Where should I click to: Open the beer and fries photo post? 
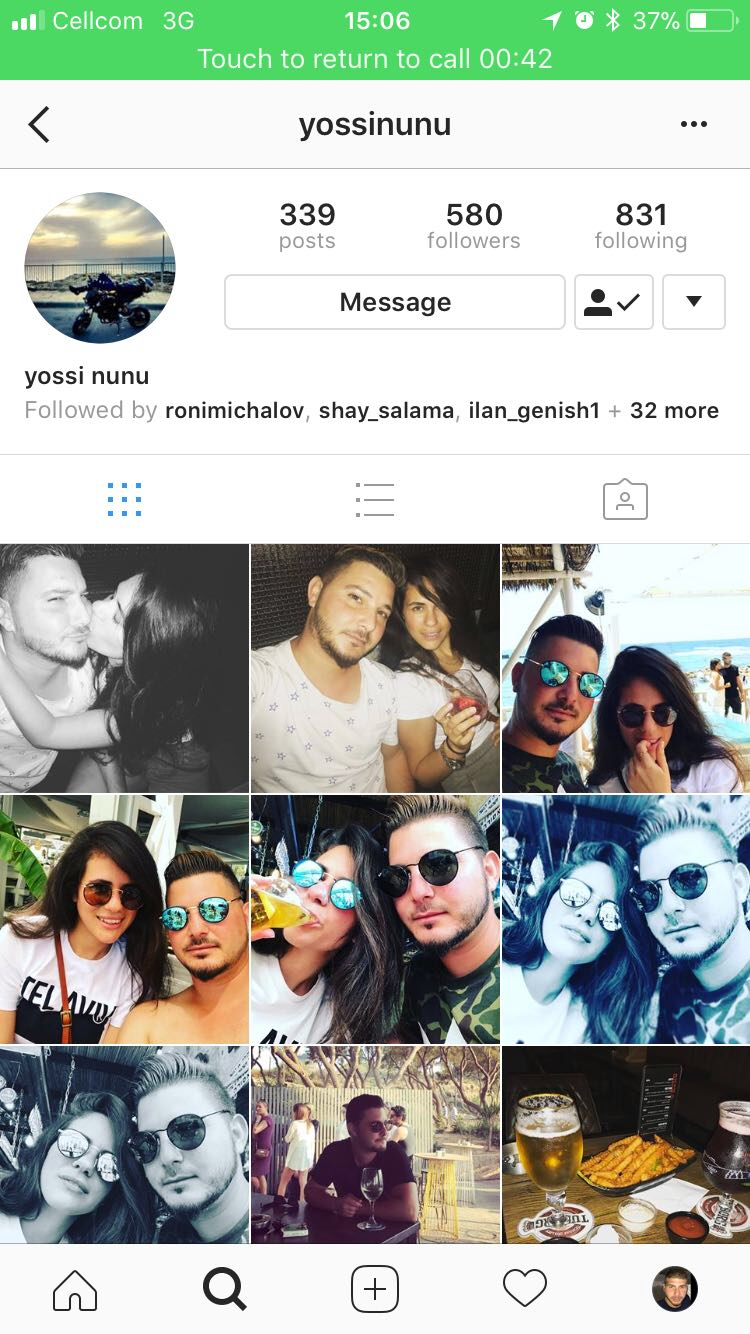626,1145
